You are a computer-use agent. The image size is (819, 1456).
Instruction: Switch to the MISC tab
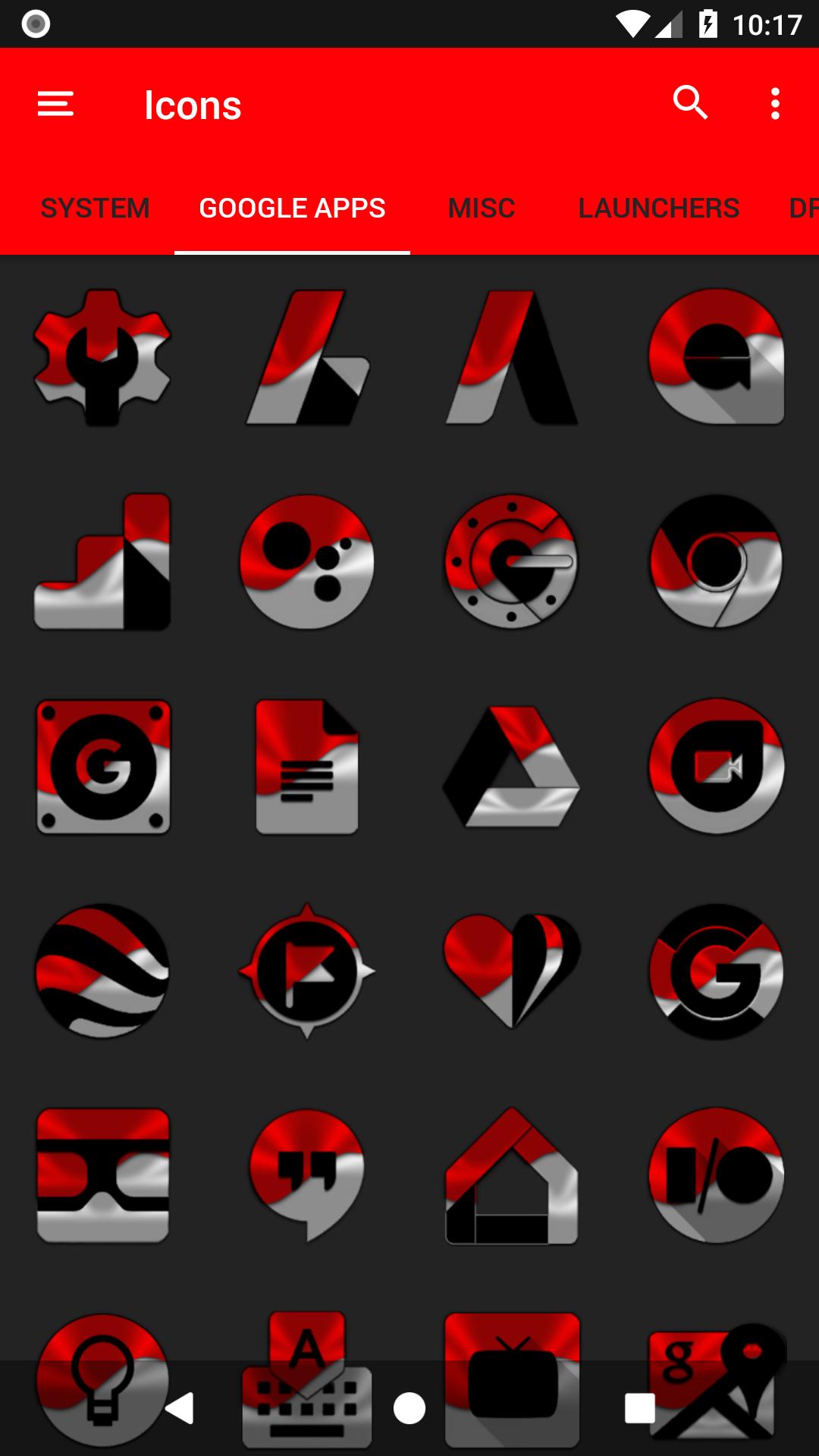coord(482,208)
